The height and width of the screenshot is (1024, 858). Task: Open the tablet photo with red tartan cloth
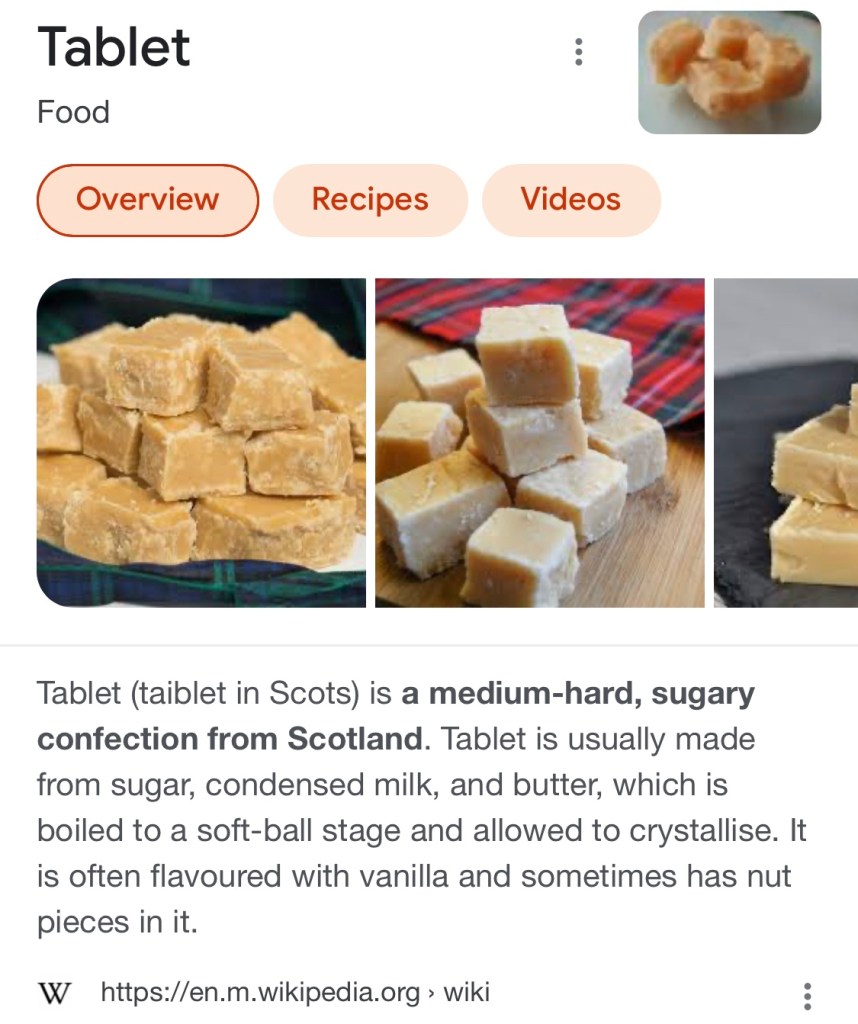[x=540, y=442]
